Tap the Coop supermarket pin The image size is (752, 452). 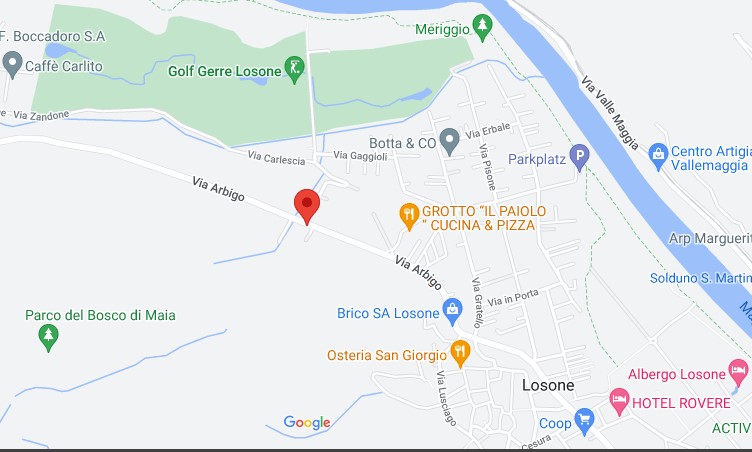(587, 420)
